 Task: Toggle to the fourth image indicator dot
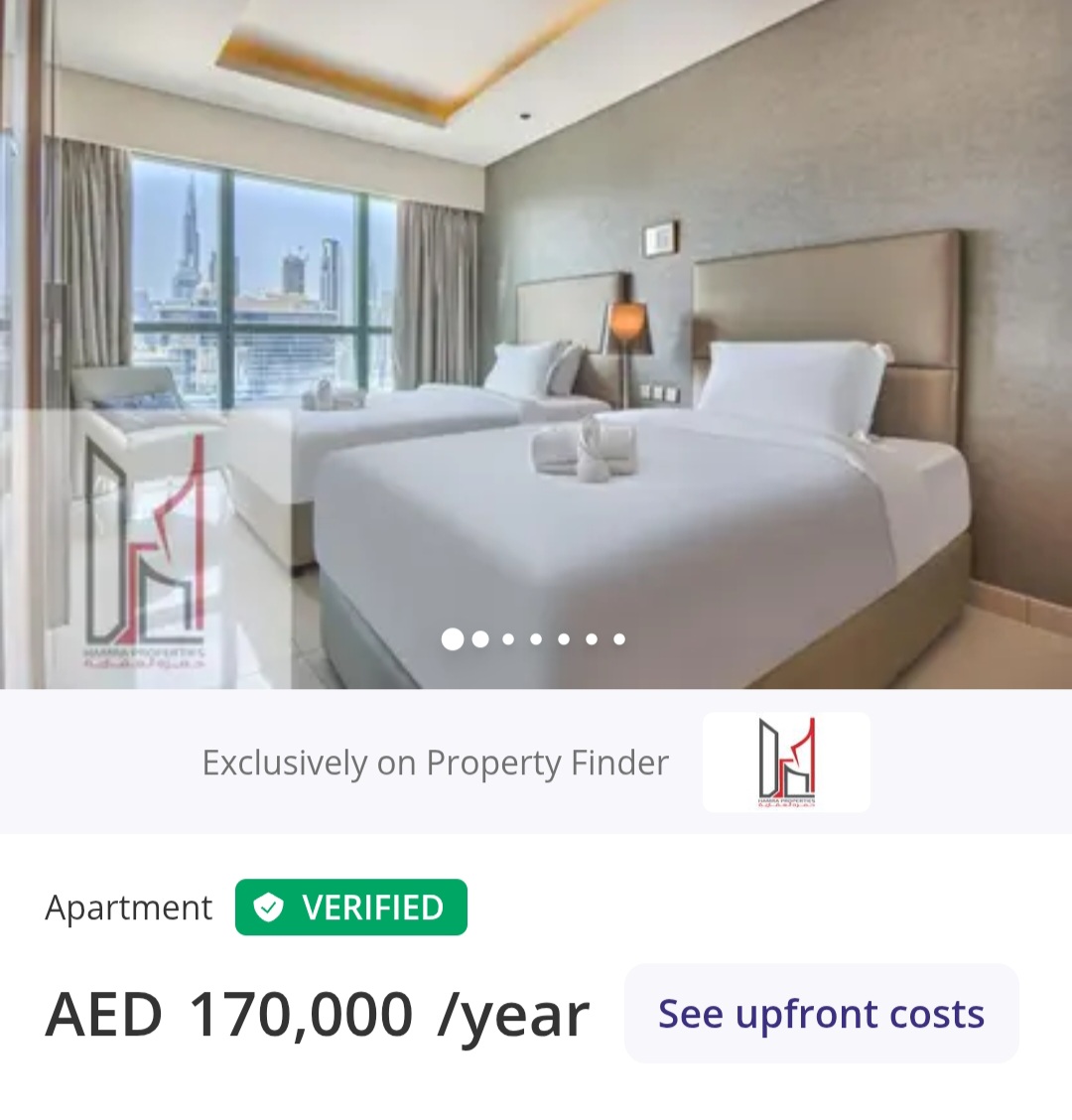click(536, 639)
